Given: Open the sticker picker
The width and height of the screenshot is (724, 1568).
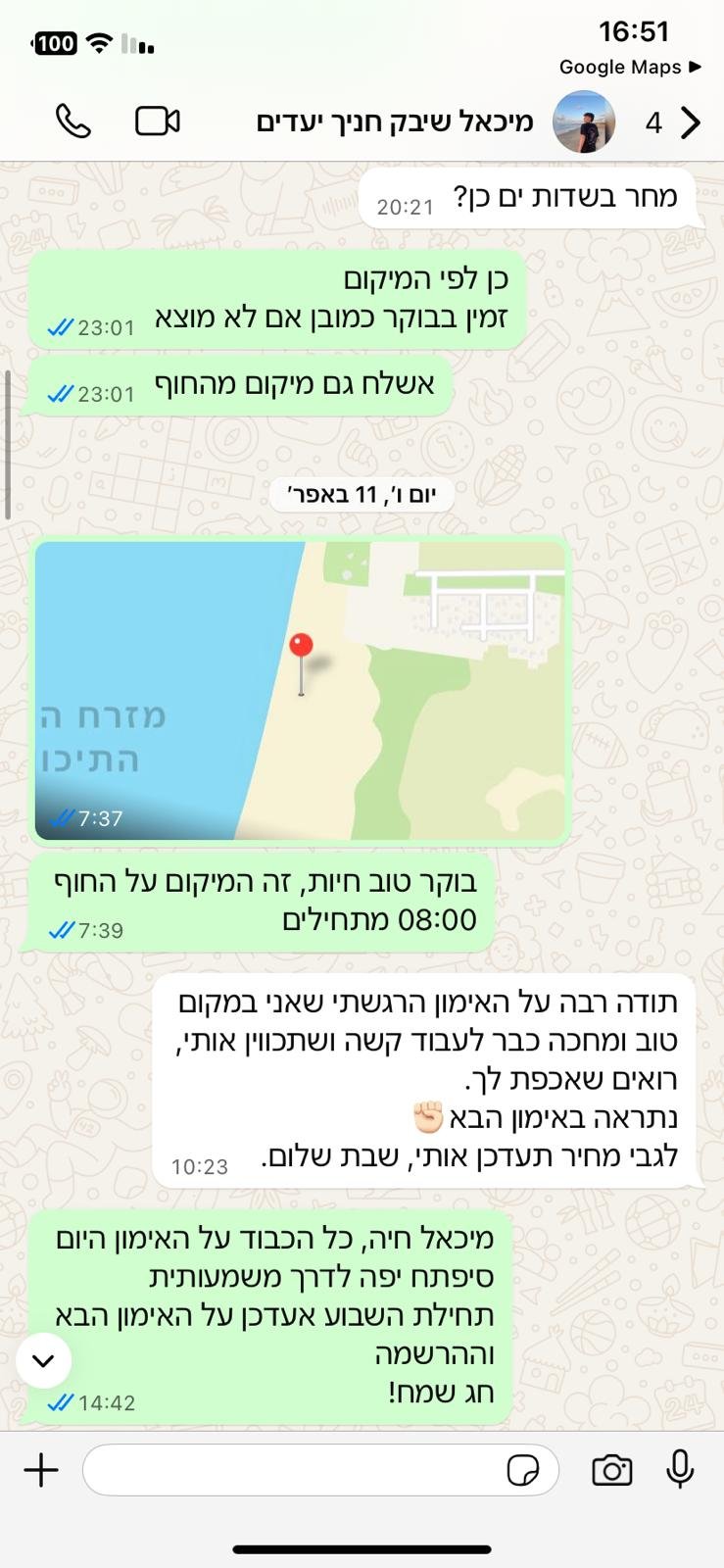Looking at the screenshot, I should 523,1470.
